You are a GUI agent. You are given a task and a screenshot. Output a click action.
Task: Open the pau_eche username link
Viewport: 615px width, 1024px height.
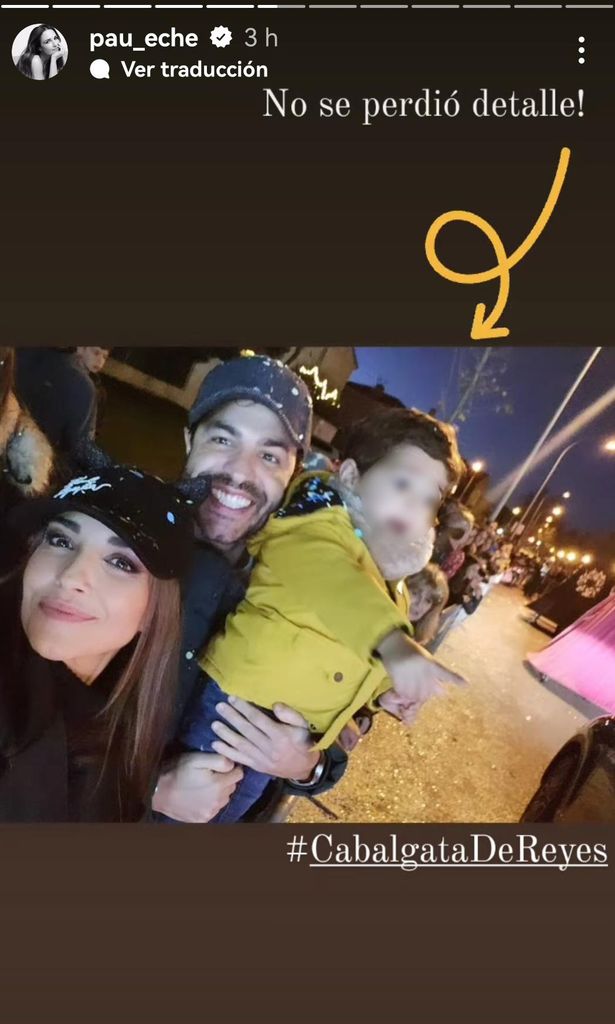pyautogui.click(x=145, y=38)
